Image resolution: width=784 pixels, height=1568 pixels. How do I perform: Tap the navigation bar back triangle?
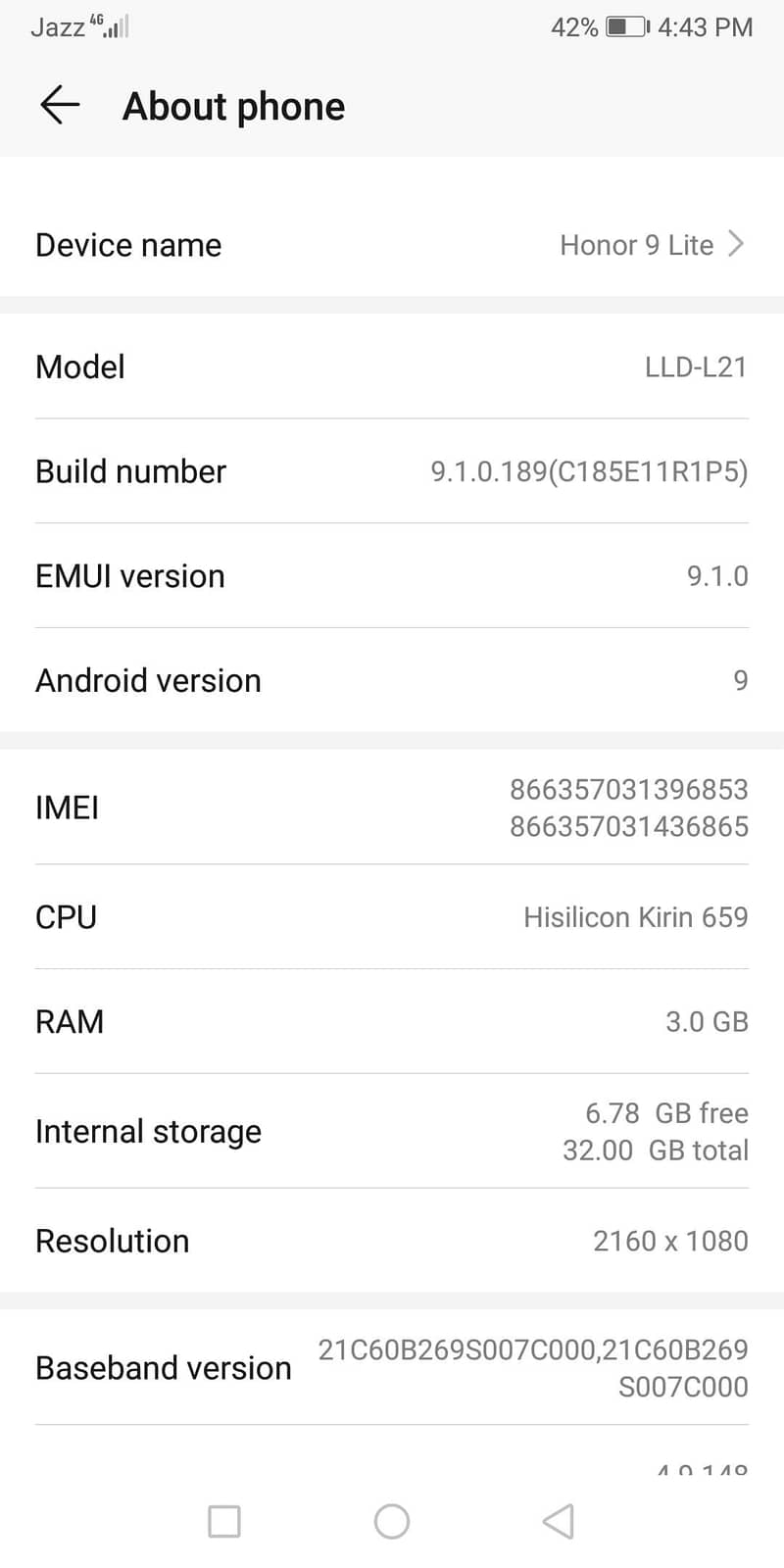tap(558, 1521)
